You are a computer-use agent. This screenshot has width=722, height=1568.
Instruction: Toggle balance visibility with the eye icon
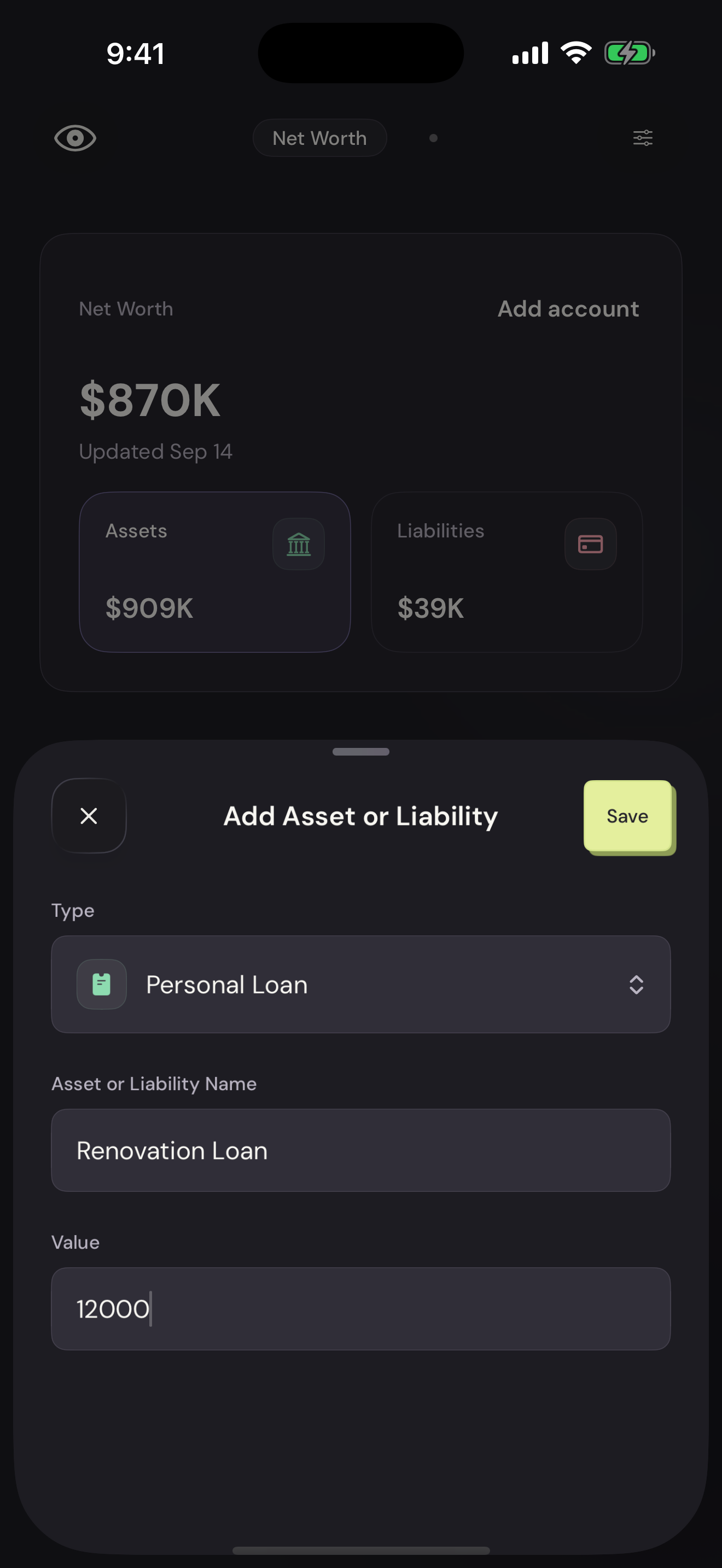pyautogui.click(x=75, y=138)
